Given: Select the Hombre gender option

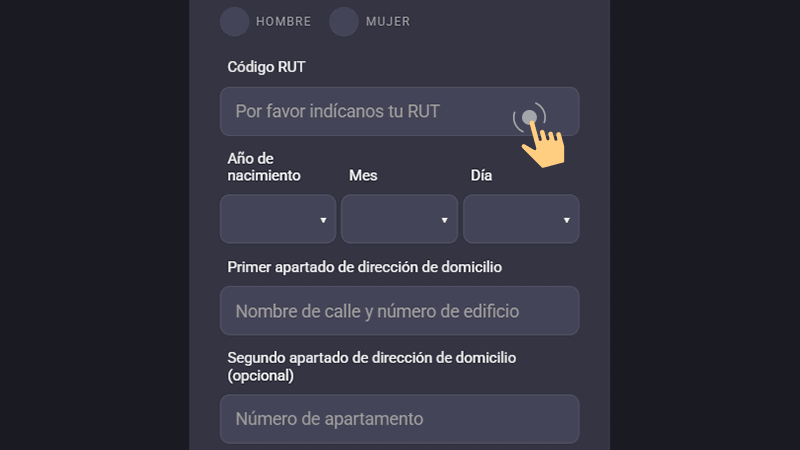Looking at the screenshot, I should pyautogui.click(x=234, y=21).
